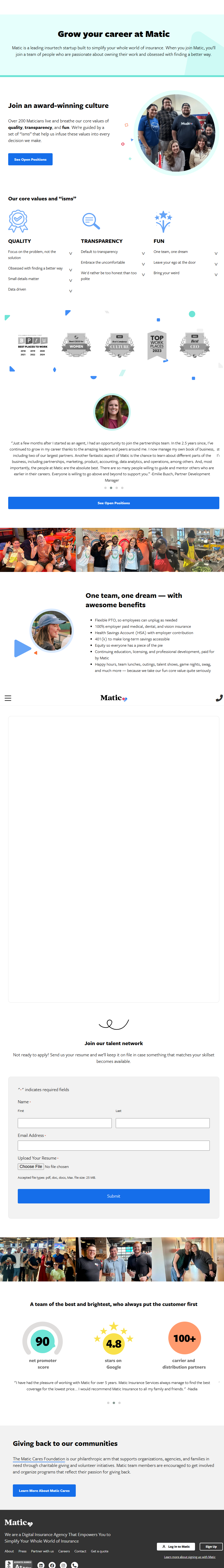Tap Choose File to upload resume
This screenshot has height=1568, width=224.
pyautogui.click(x=30, y=1166)
